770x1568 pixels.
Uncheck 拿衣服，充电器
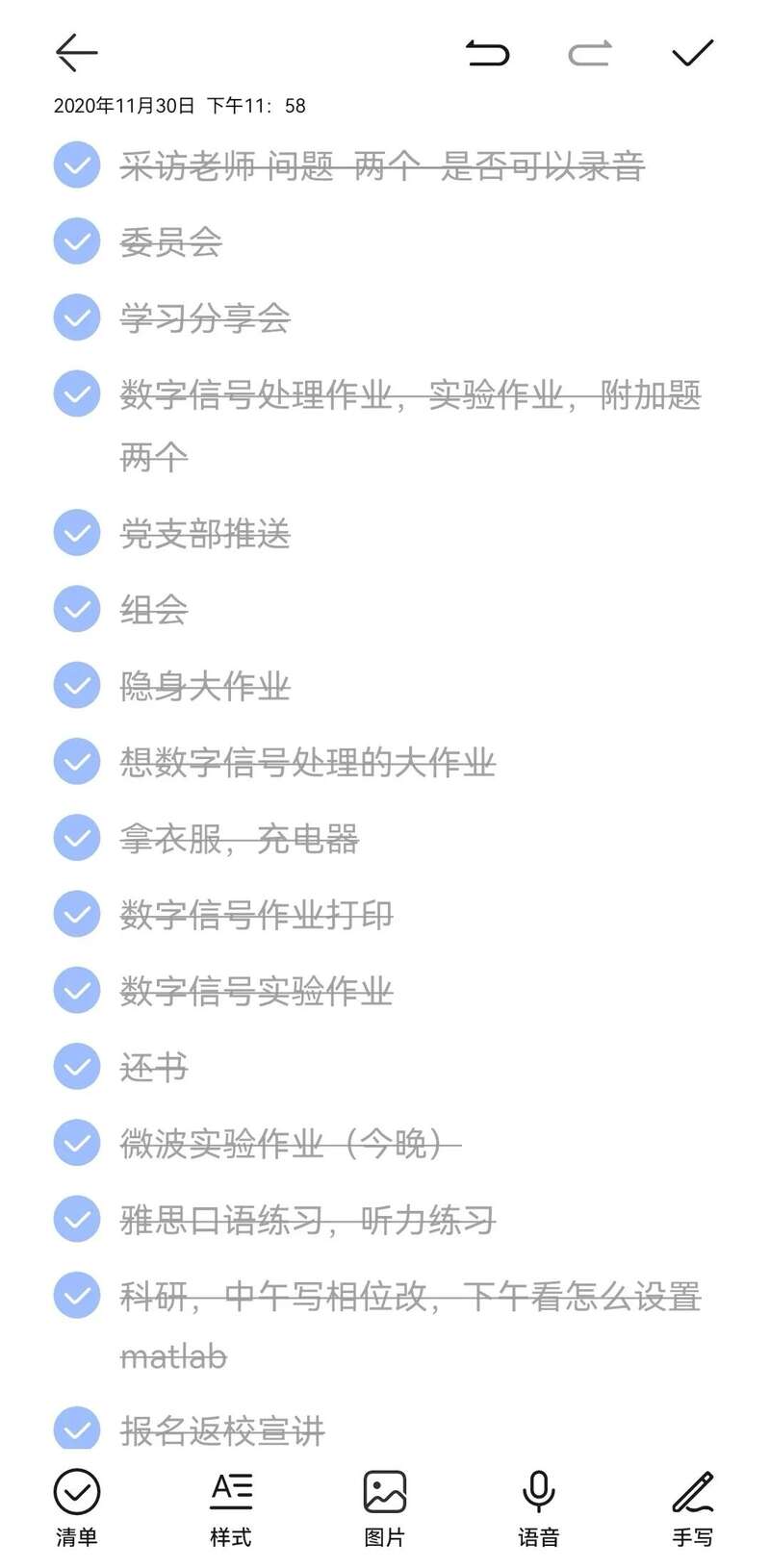click(x=77, y=838)
